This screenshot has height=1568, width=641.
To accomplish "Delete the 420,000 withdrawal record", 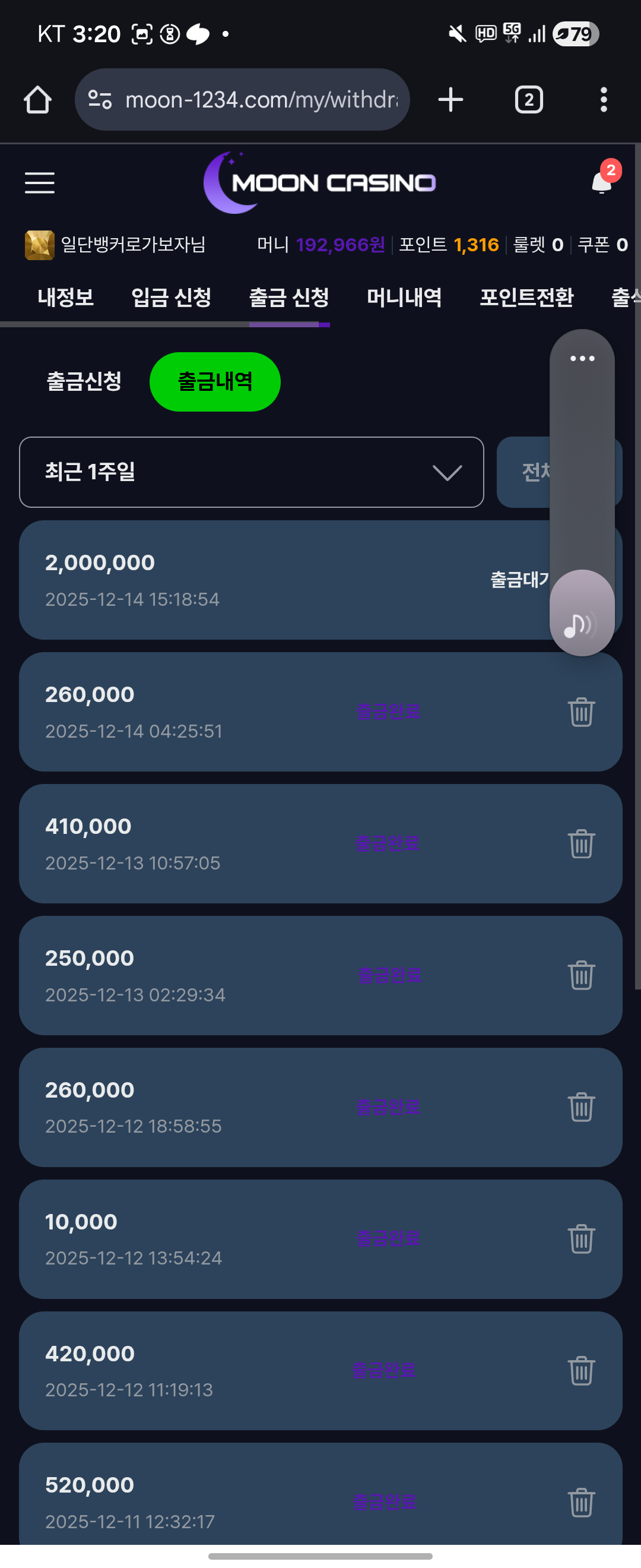I will 582,1371.
